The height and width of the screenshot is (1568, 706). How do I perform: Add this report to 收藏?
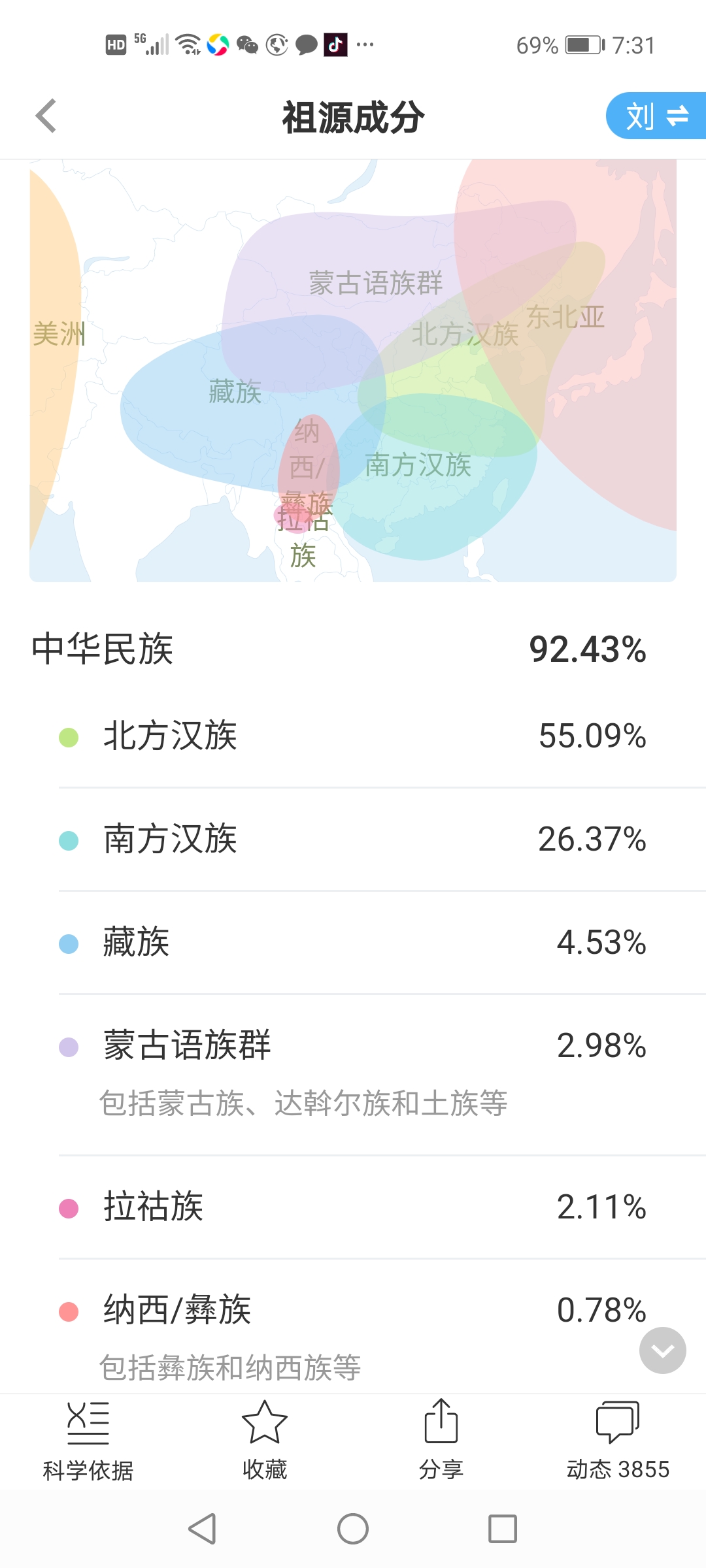265,1442
